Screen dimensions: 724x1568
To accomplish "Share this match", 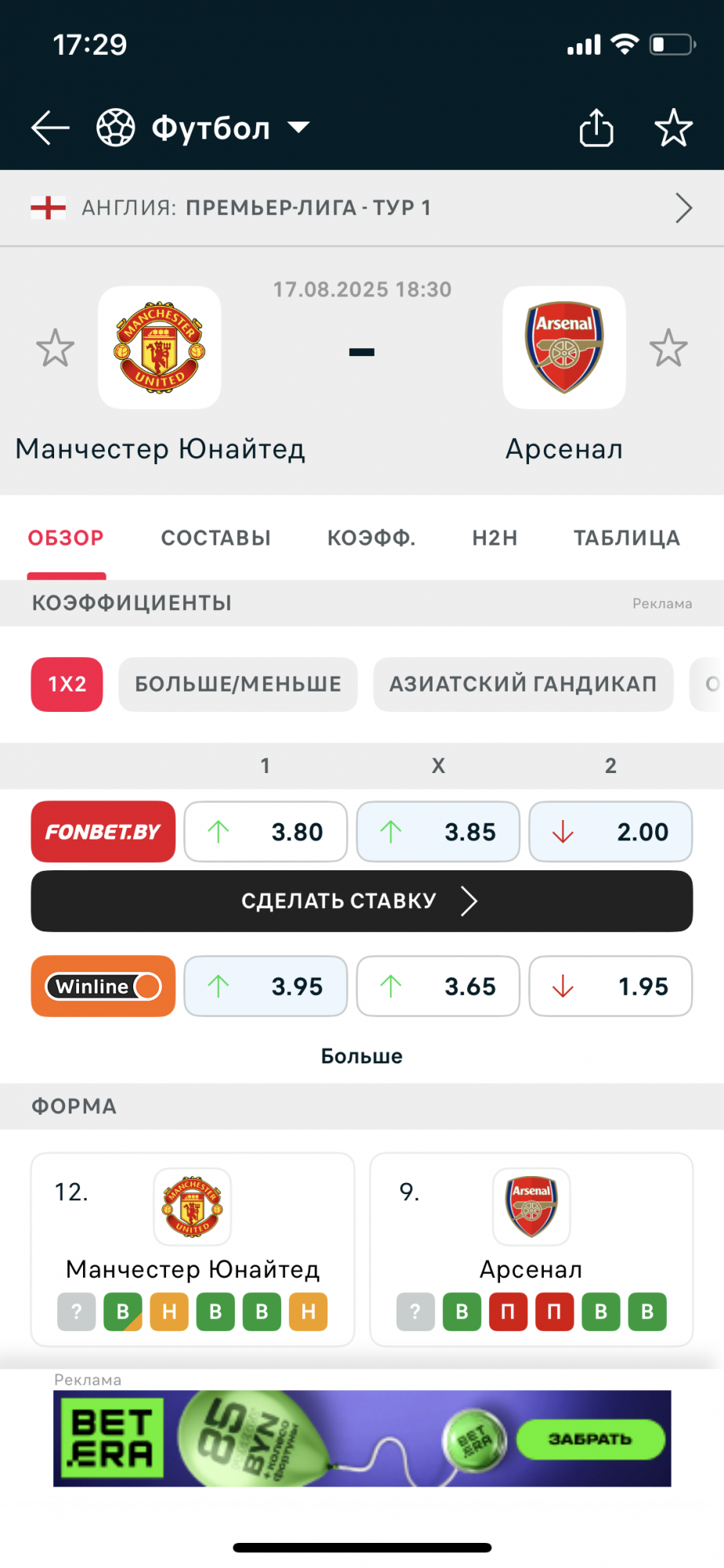I will tap(596, 127).
